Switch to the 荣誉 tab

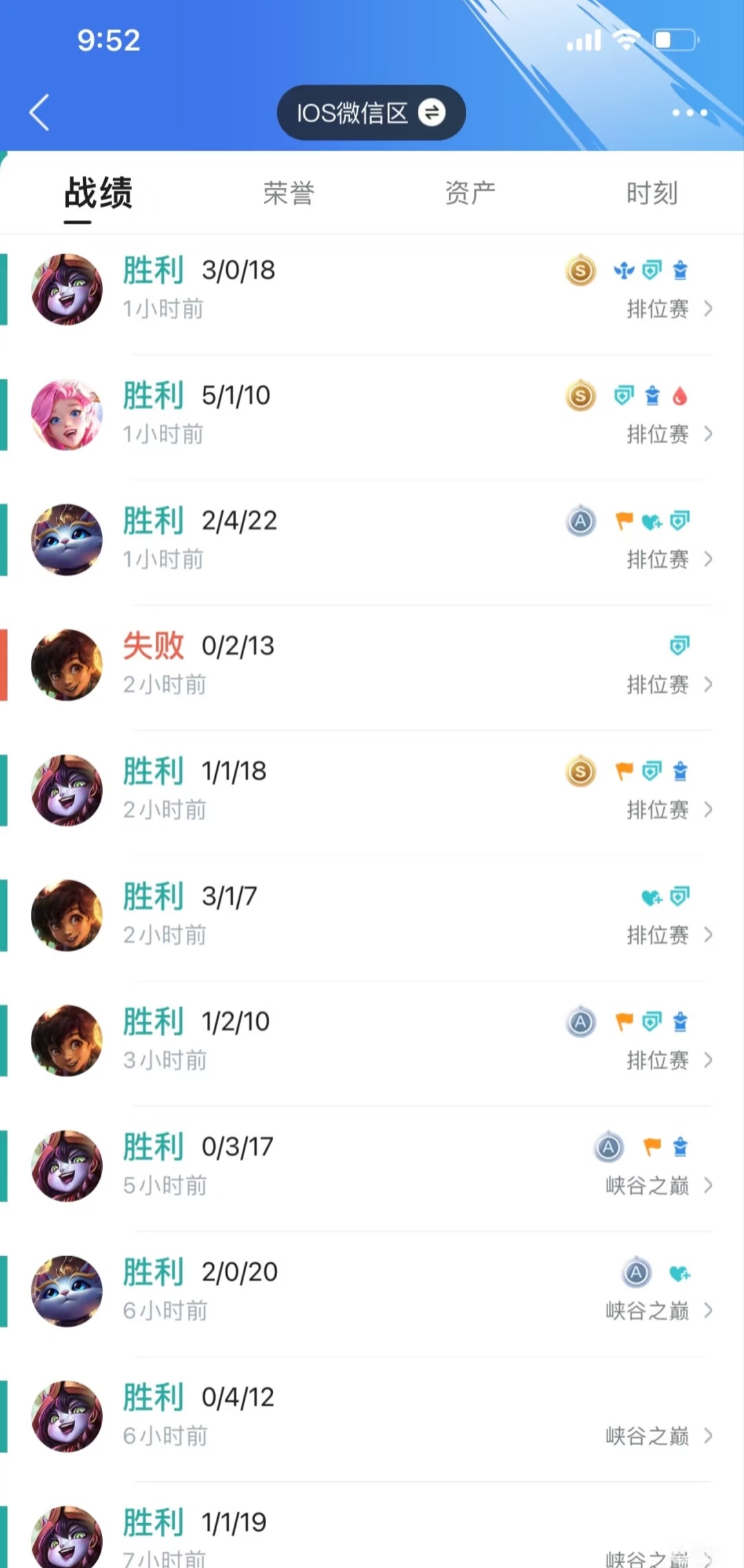tap(288, 193)
